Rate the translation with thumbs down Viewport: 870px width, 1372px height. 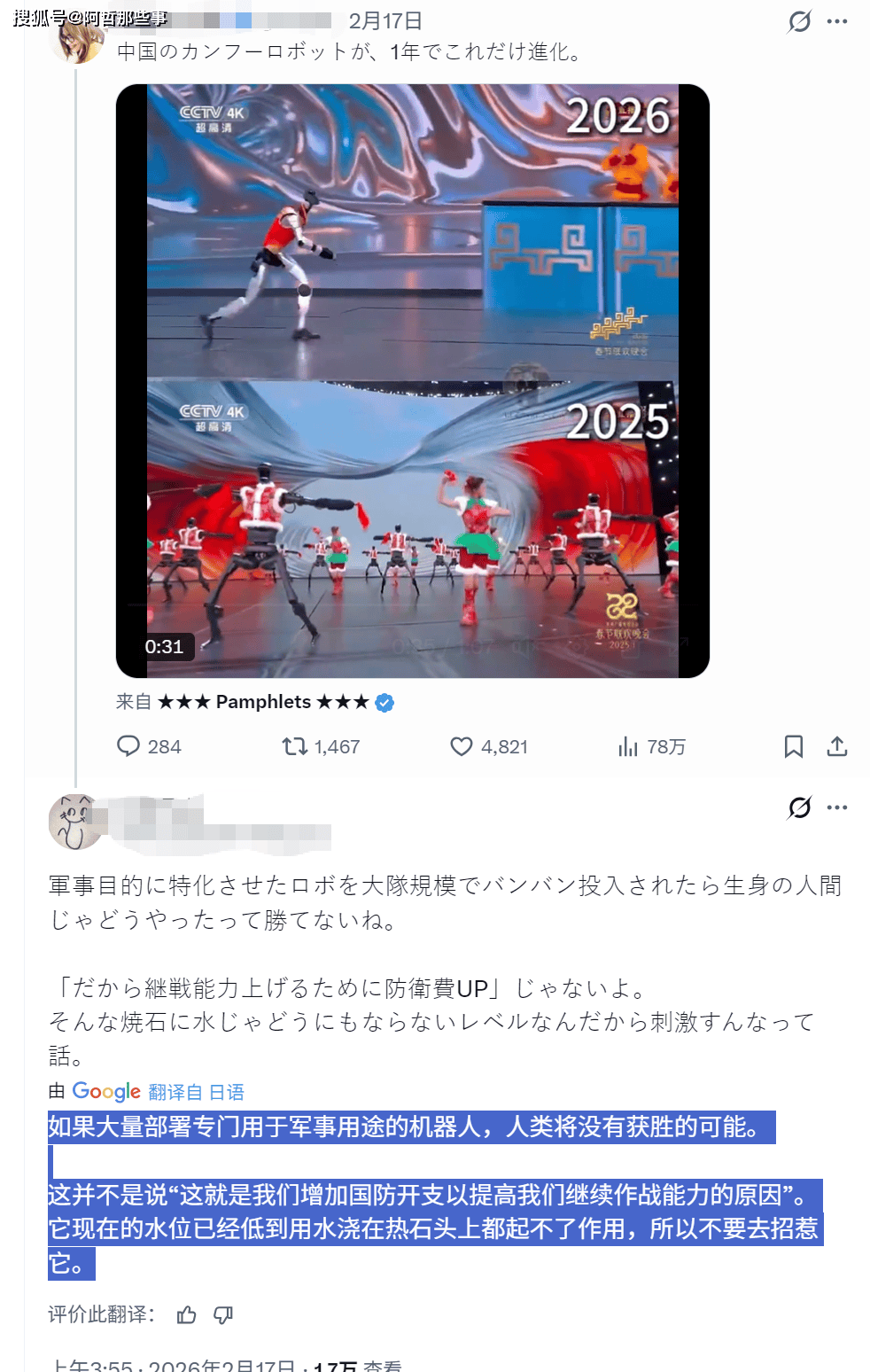tap(223, 1314)
